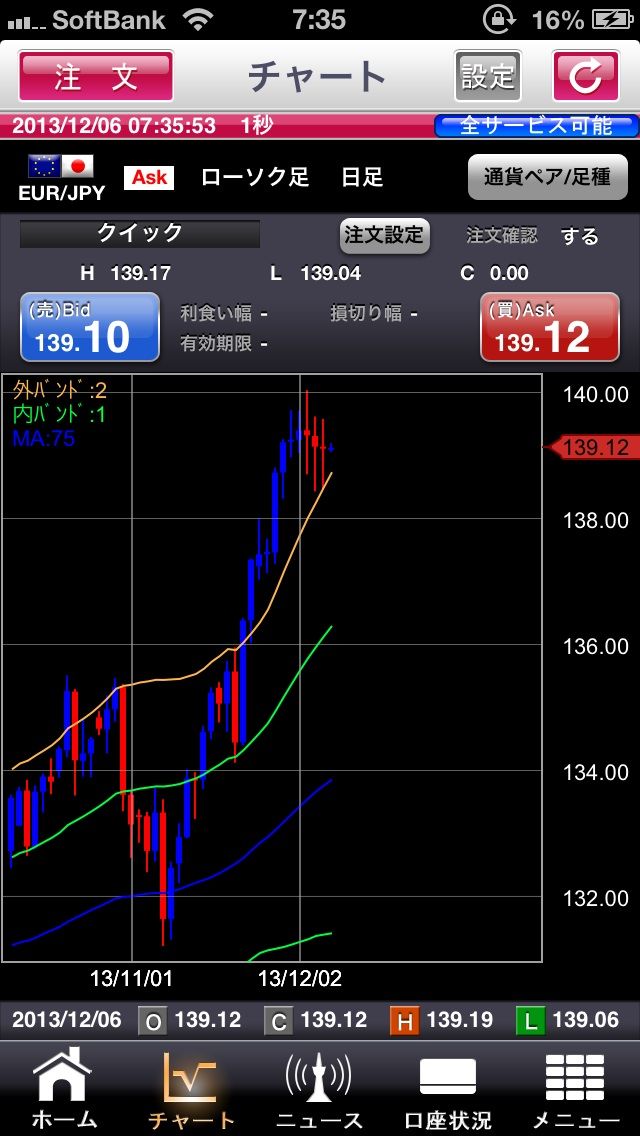Open the 設定 settings button
This screenshot has height=1136, width=640.
(x=488, y=75)
